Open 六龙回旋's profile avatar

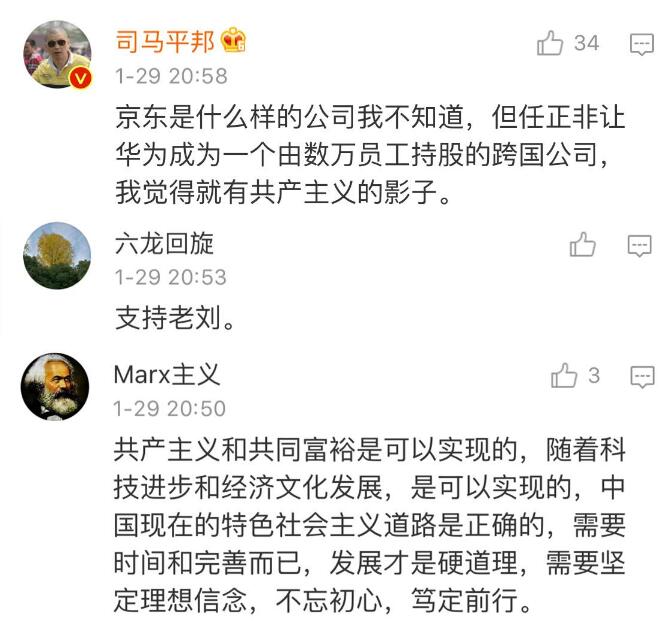[56, 256]
